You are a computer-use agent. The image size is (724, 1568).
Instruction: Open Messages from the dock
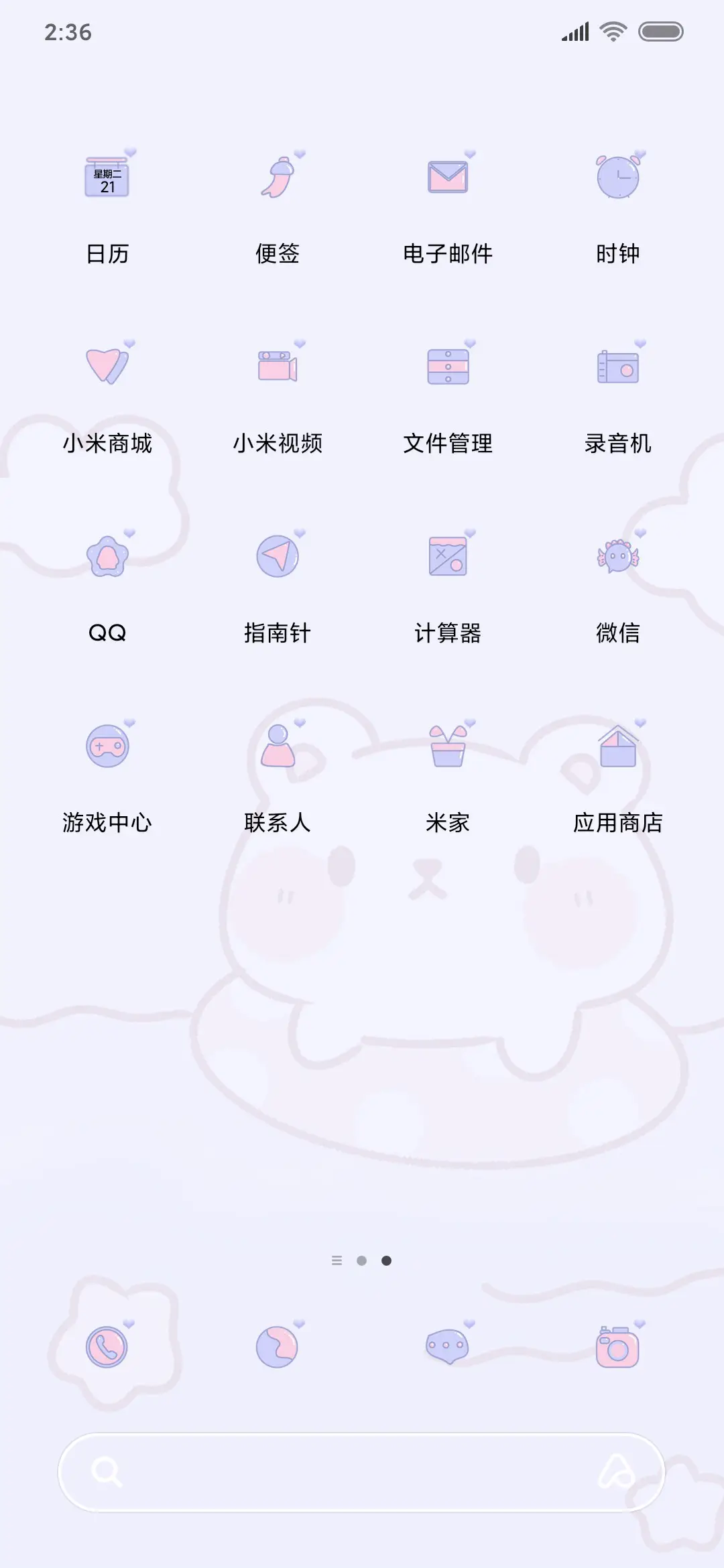pos(448,1347)
